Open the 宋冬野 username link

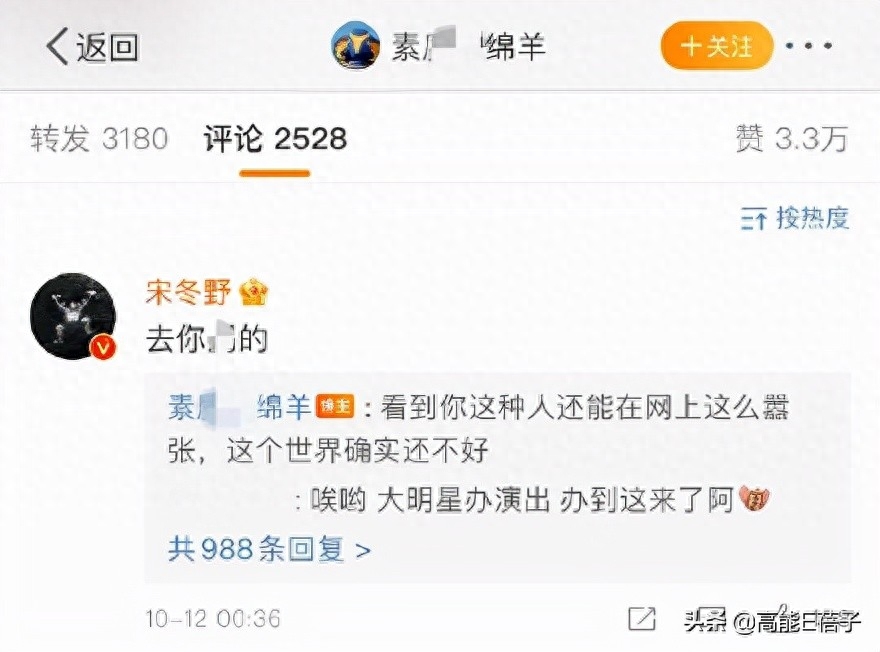pyautogui.click(x=189, y=293)
